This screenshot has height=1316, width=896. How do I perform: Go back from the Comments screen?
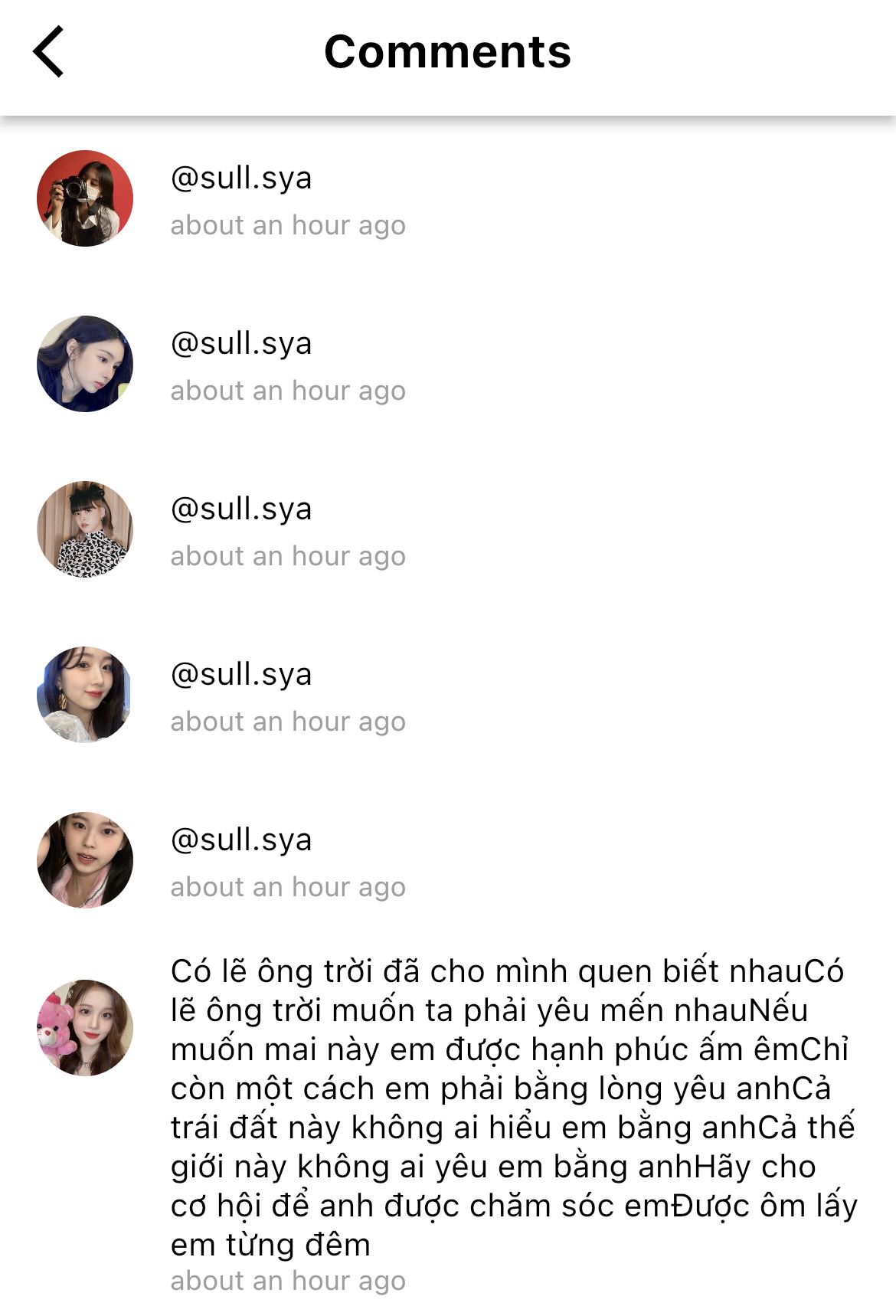pos(48,51)
